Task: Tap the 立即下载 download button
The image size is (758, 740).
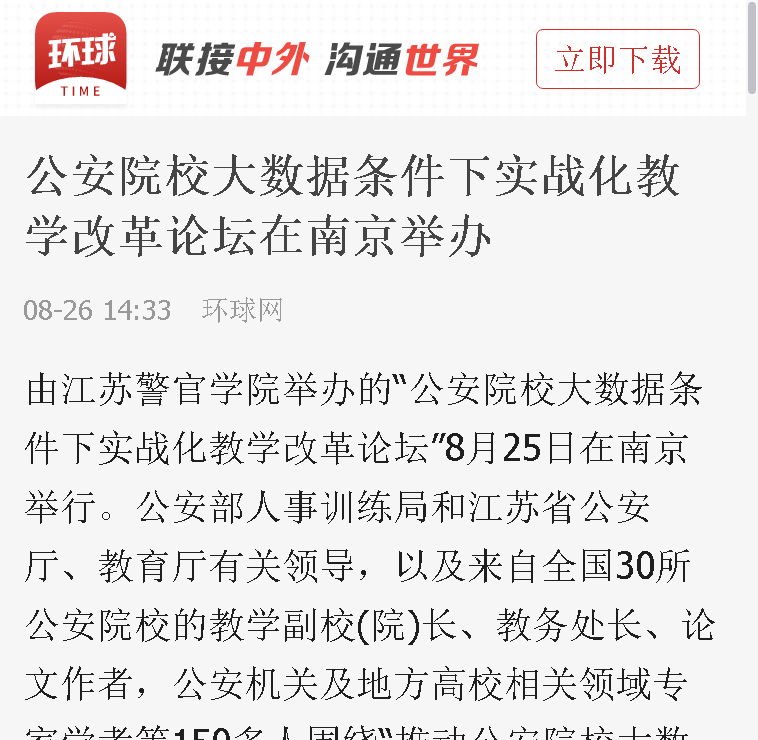Action: pos(617,59)
